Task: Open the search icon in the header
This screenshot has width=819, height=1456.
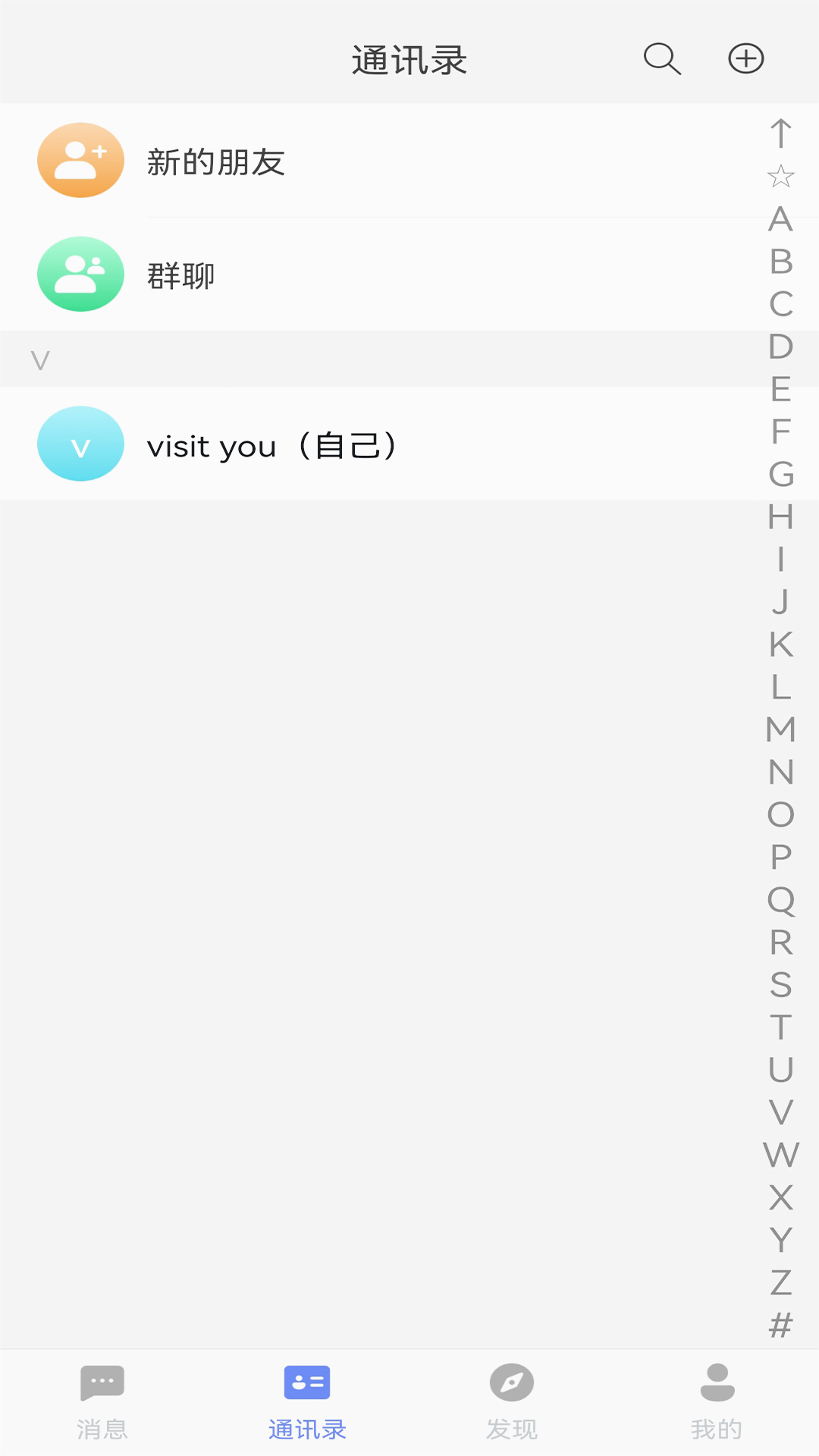Action: pyautogui.click(x=662, y=59)
